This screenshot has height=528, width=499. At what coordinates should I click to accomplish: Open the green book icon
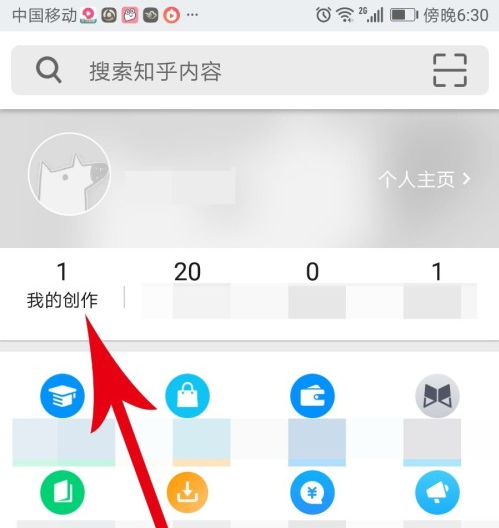62,492
